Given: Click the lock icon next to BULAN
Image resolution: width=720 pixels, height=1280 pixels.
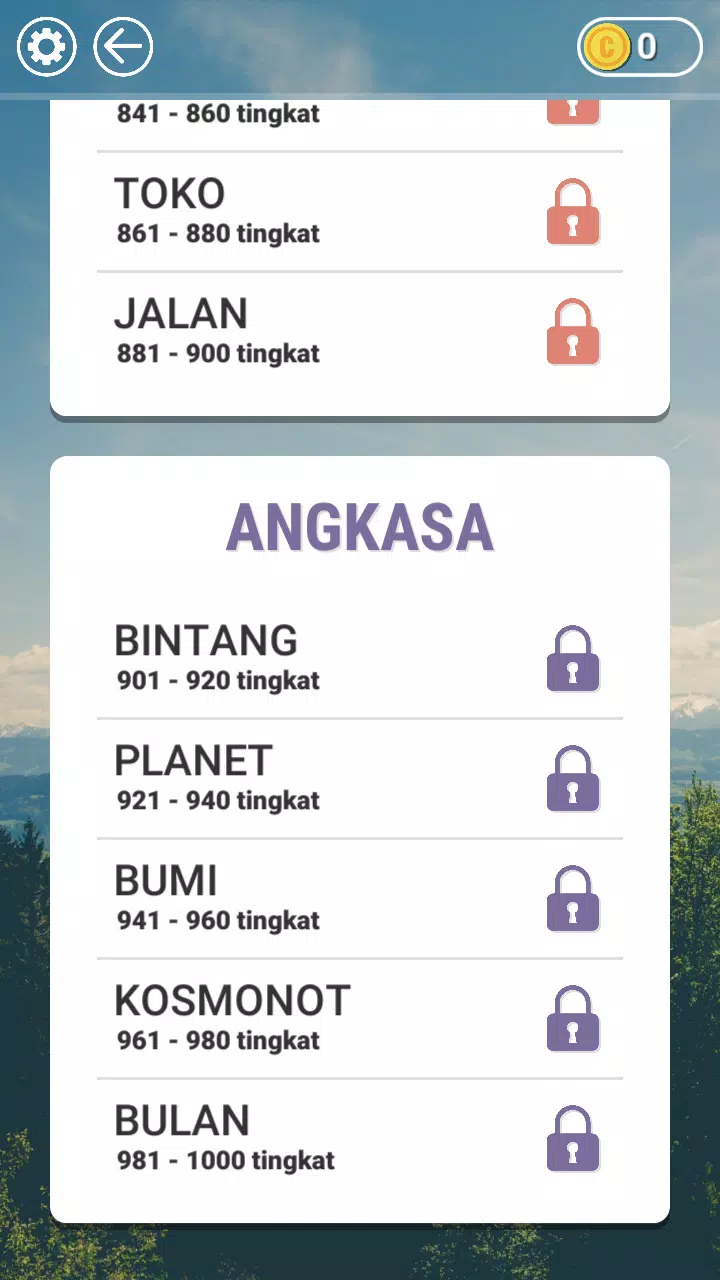Looking at the screenshot, I should click(x=572, y=1138).
